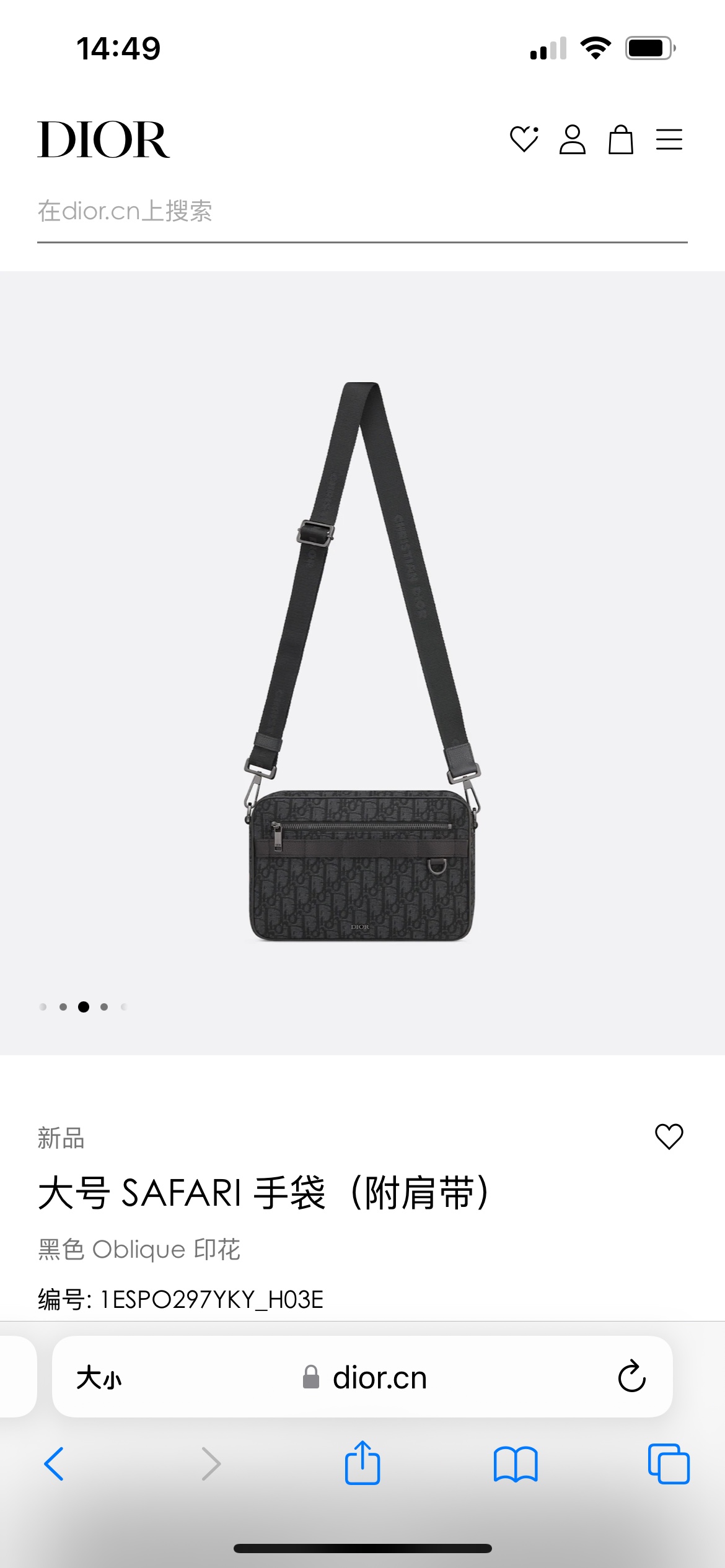Open the page text size settings
The width and height of the screenshot is (725, 1568).
99,1378
